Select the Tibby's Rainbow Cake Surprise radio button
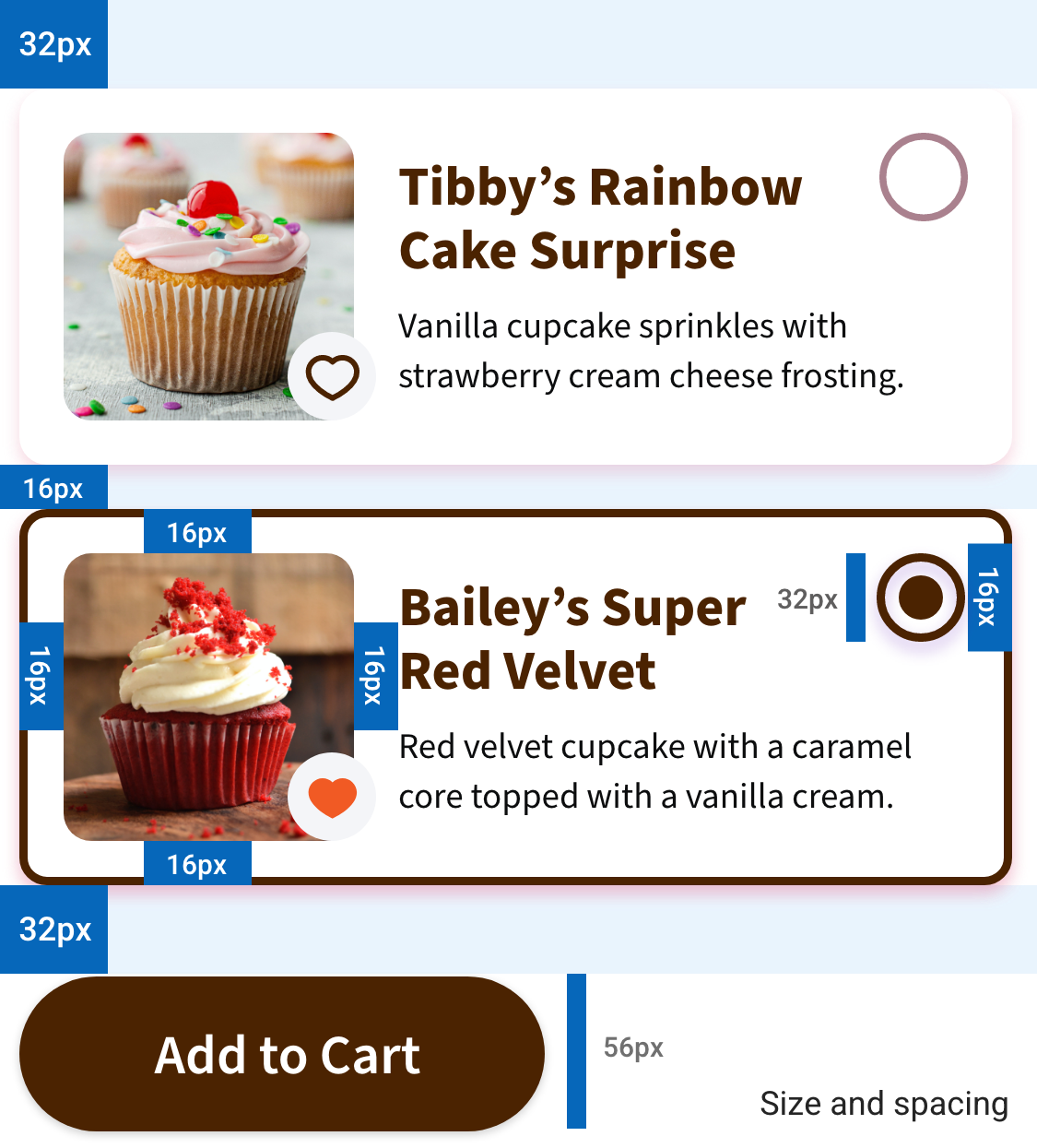This screenshot has width=1037, height=1148. (923, 177)
